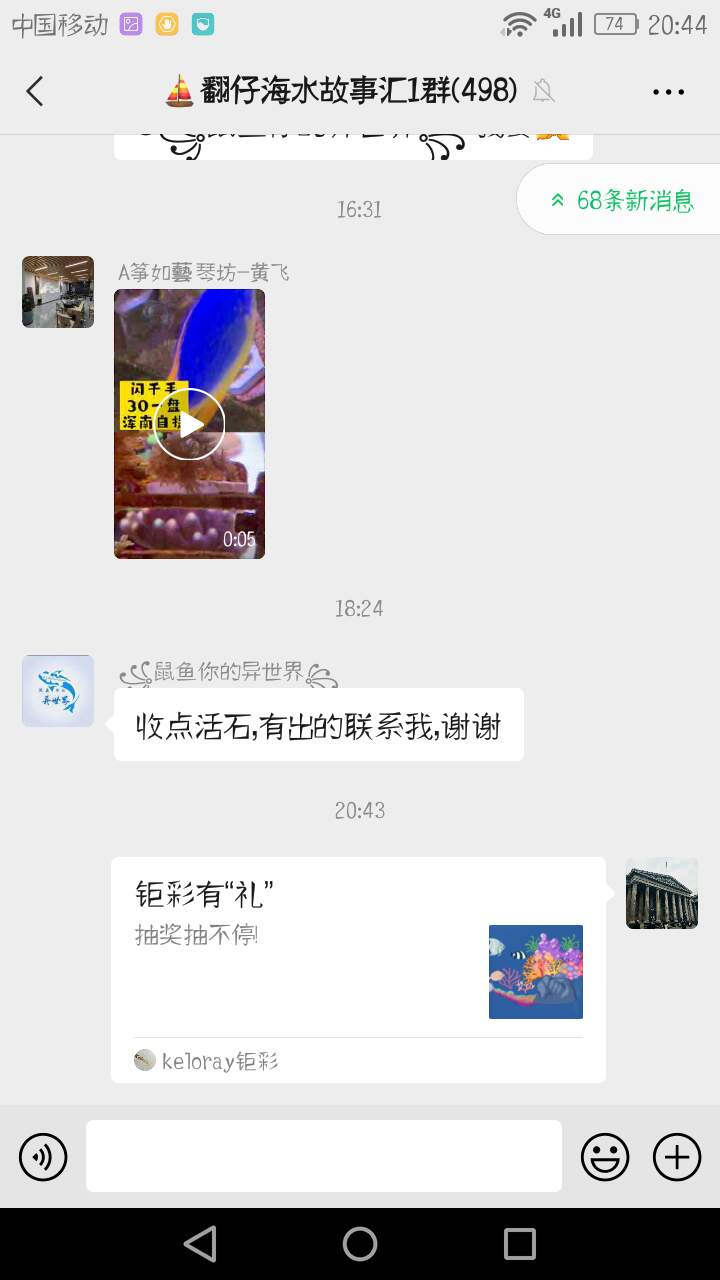Go back from the group chat

point(35,92)
